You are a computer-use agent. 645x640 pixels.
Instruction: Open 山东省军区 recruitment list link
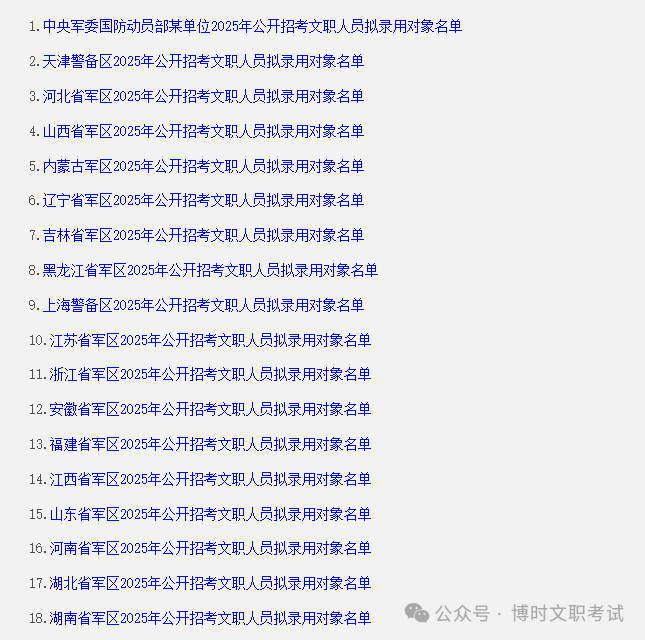[210, 514]
